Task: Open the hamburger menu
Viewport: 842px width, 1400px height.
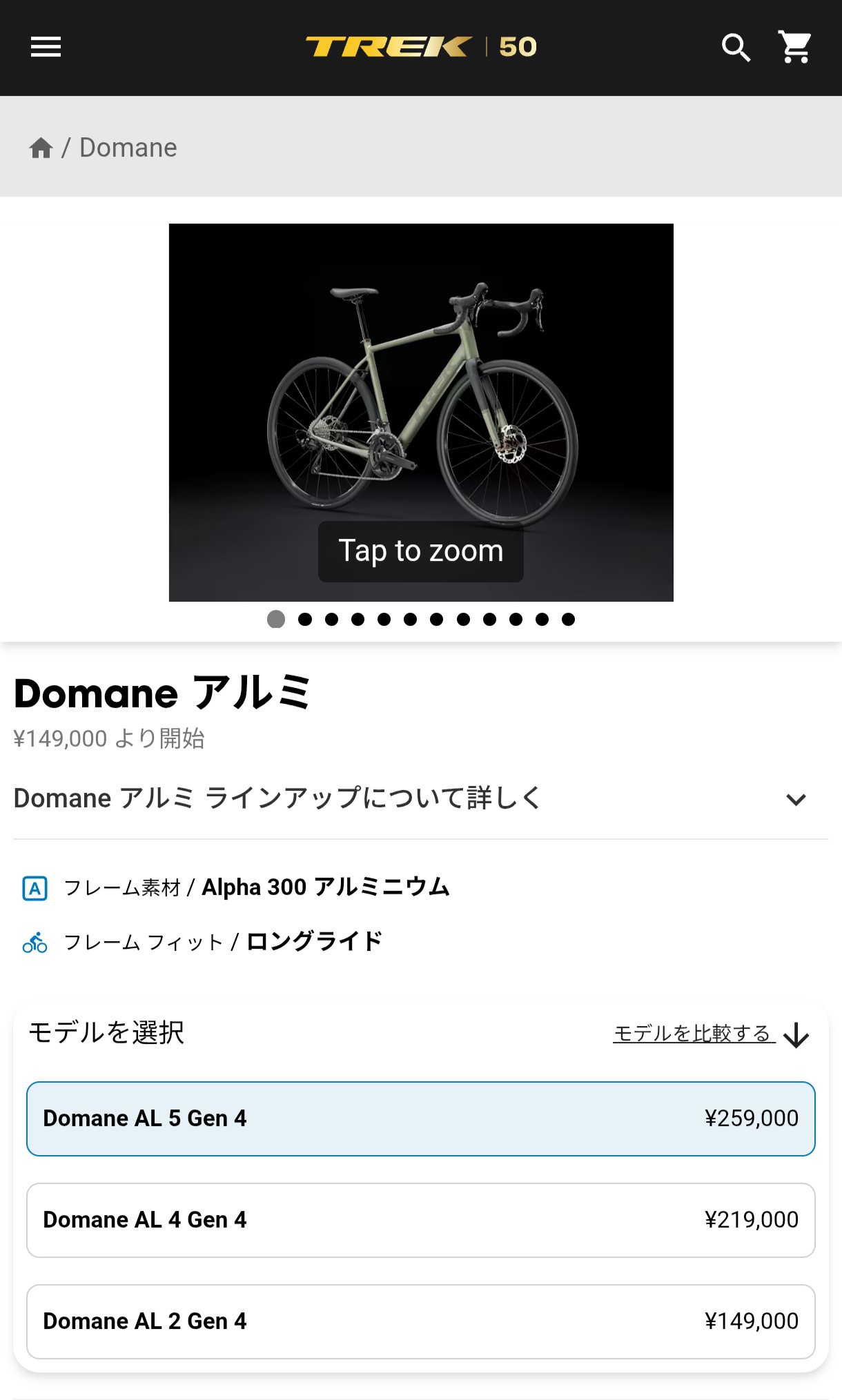Action: point(46,47)
